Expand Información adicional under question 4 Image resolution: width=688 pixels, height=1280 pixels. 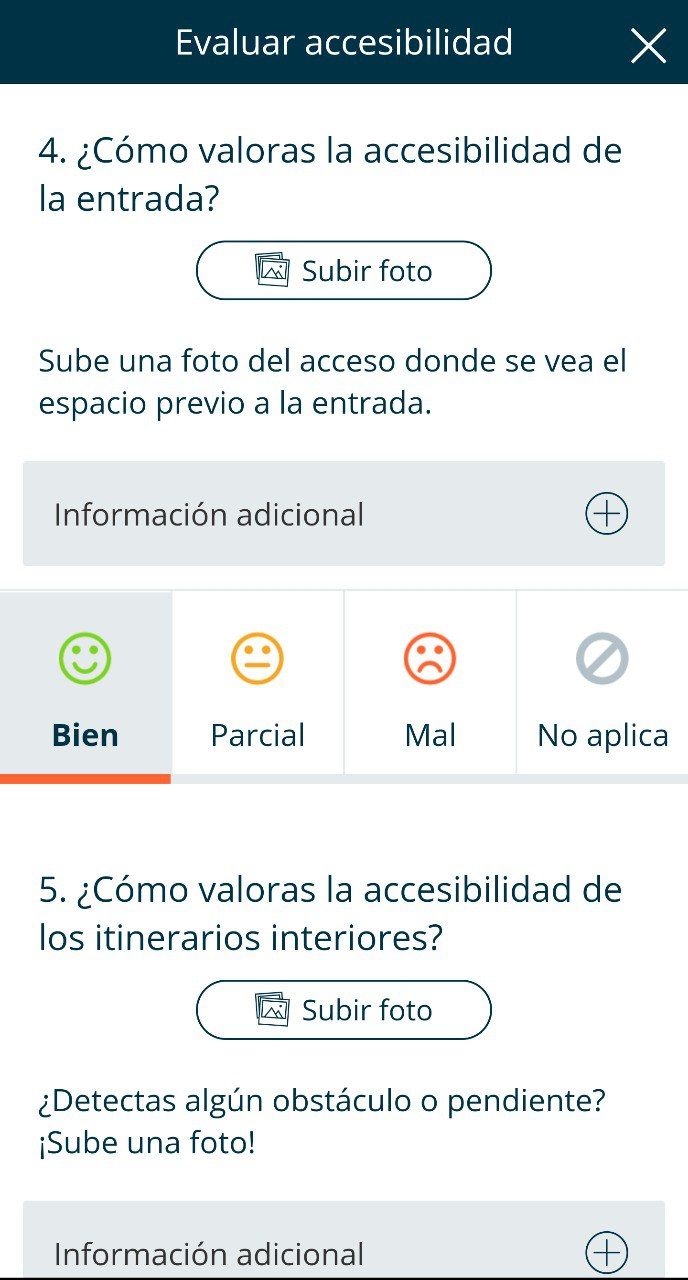[606, 514]
